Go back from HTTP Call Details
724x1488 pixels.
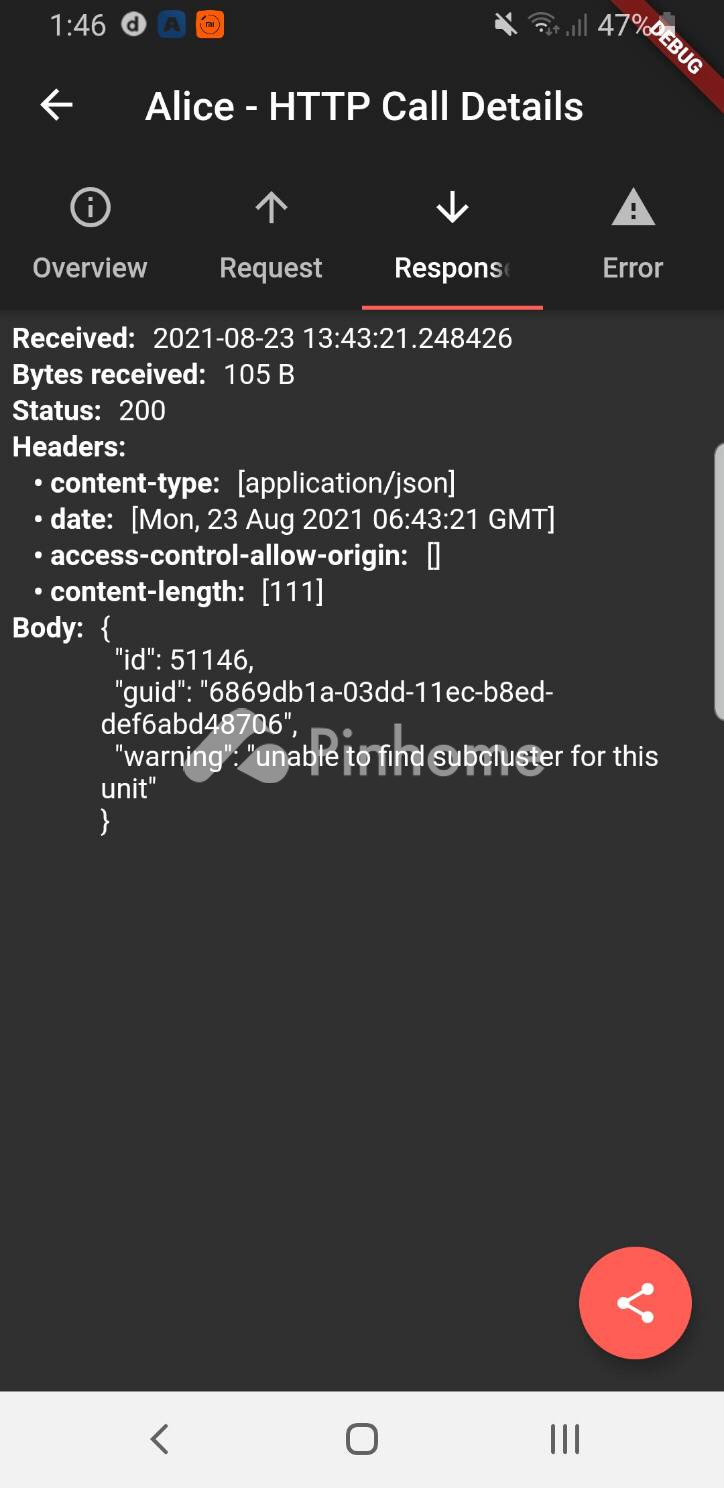(x=57, y=105)
